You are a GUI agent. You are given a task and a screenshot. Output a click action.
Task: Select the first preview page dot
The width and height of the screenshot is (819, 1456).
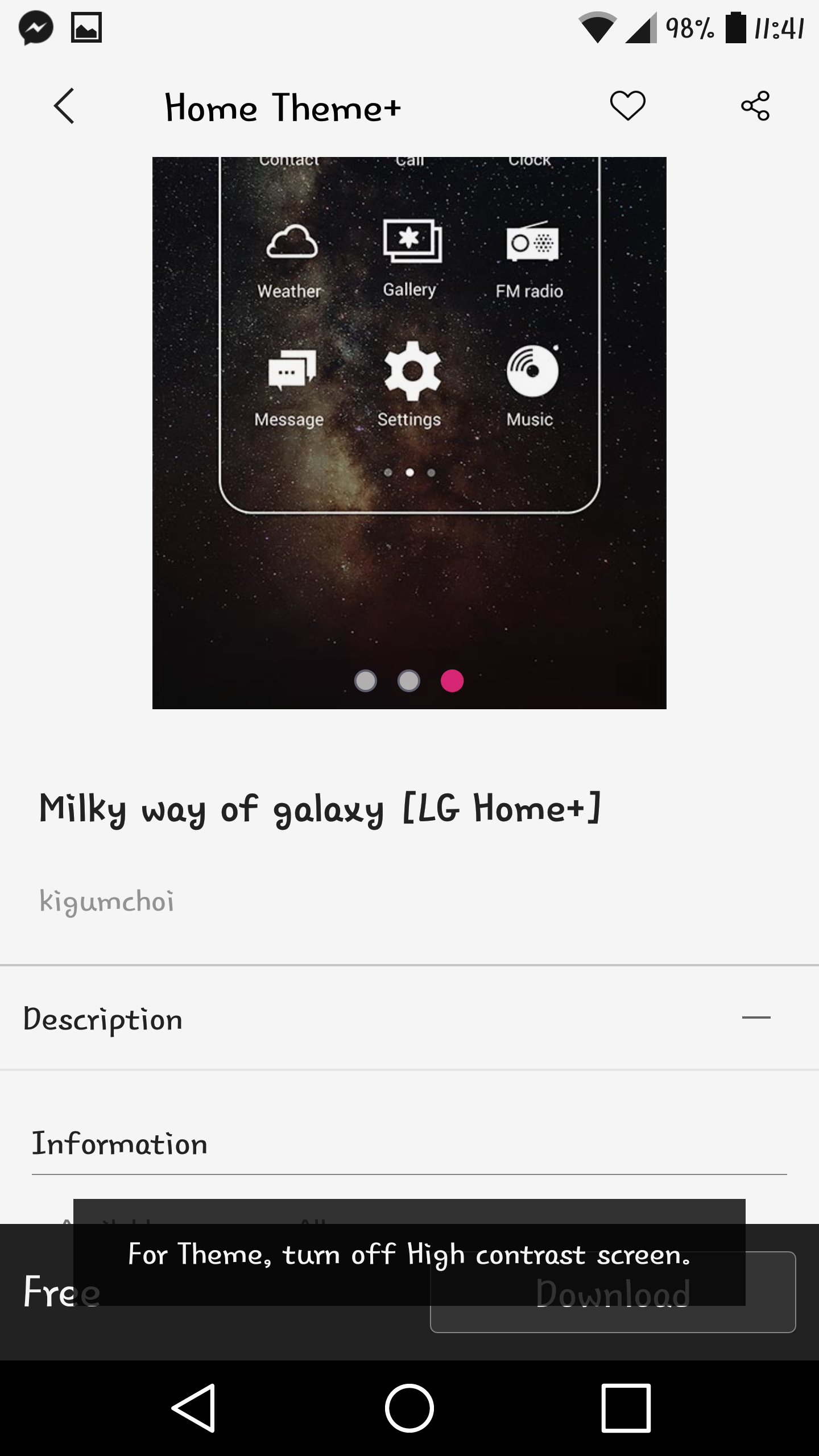365,681
